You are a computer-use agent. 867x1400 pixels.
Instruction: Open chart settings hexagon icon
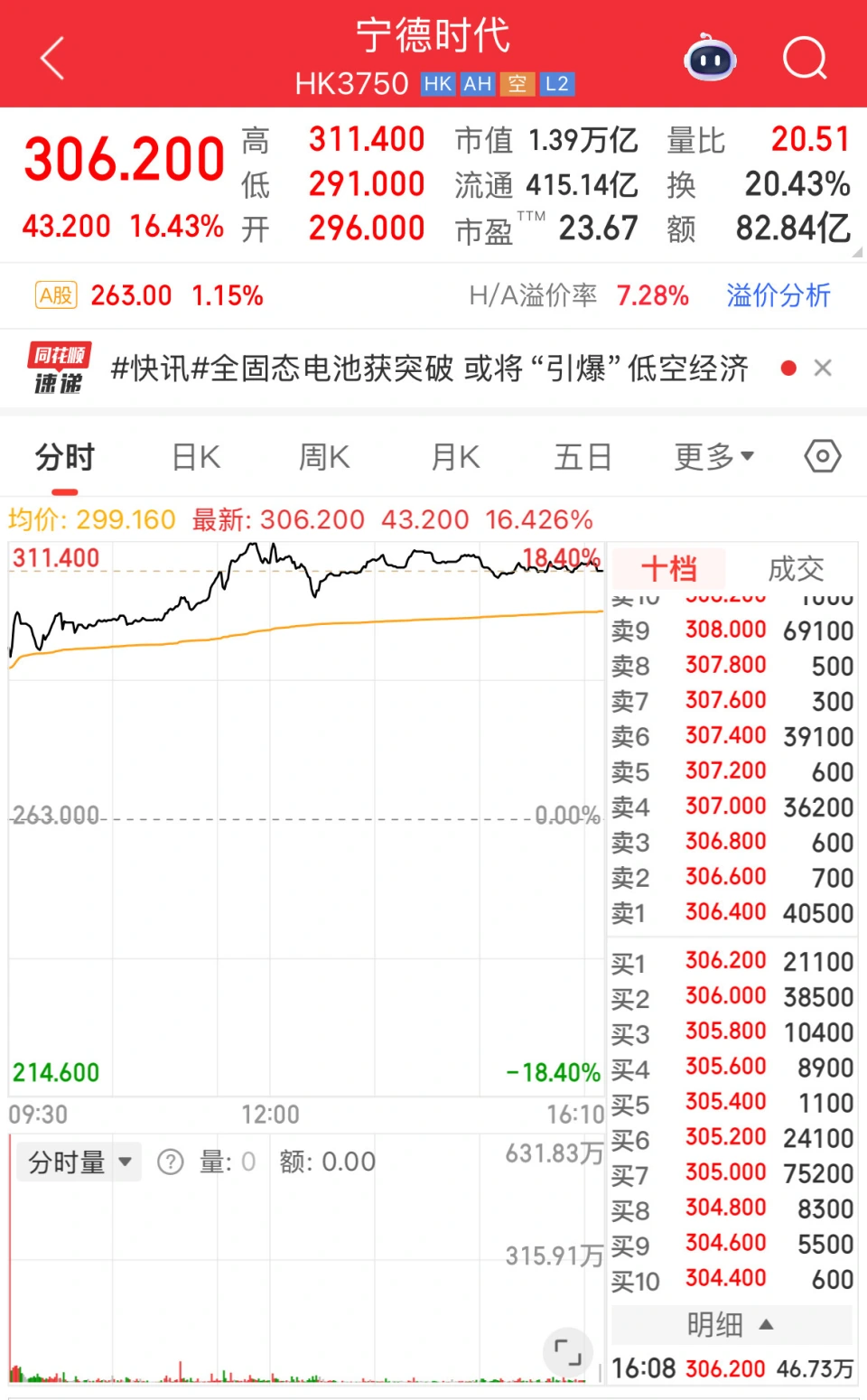823,457
